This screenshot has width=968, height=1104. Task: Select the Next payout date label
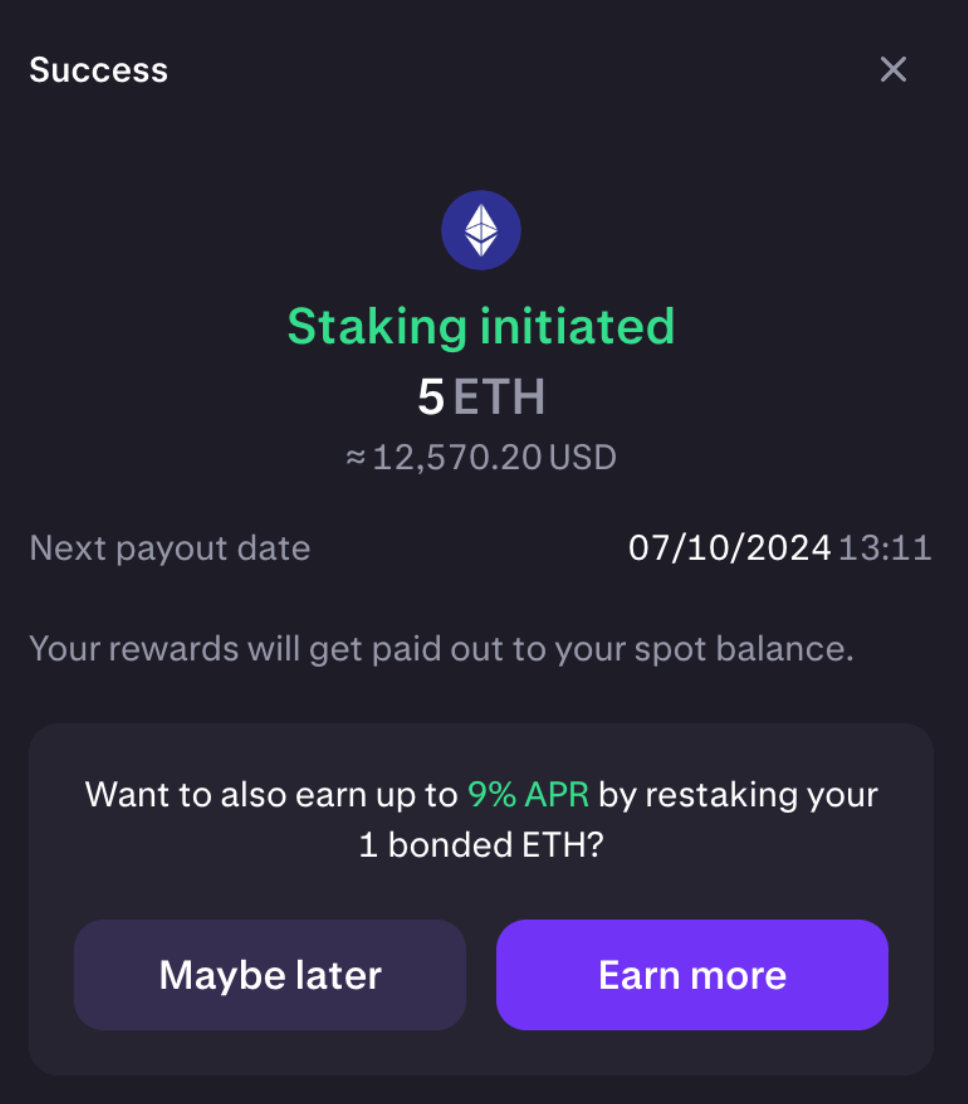pyautogui.click(x=169, y=547)
